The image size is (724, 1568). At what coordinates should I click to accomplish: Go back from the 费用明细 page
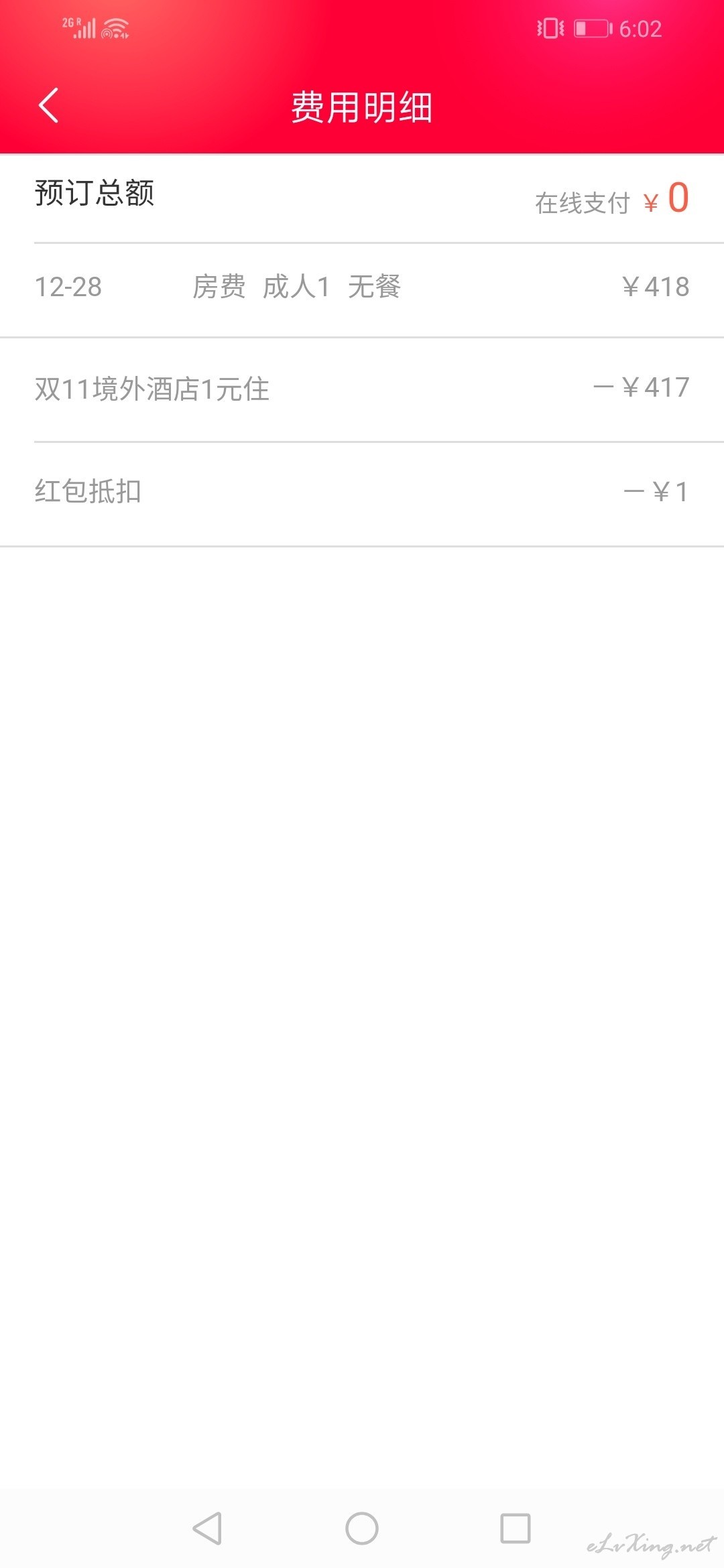coord(49,106)
